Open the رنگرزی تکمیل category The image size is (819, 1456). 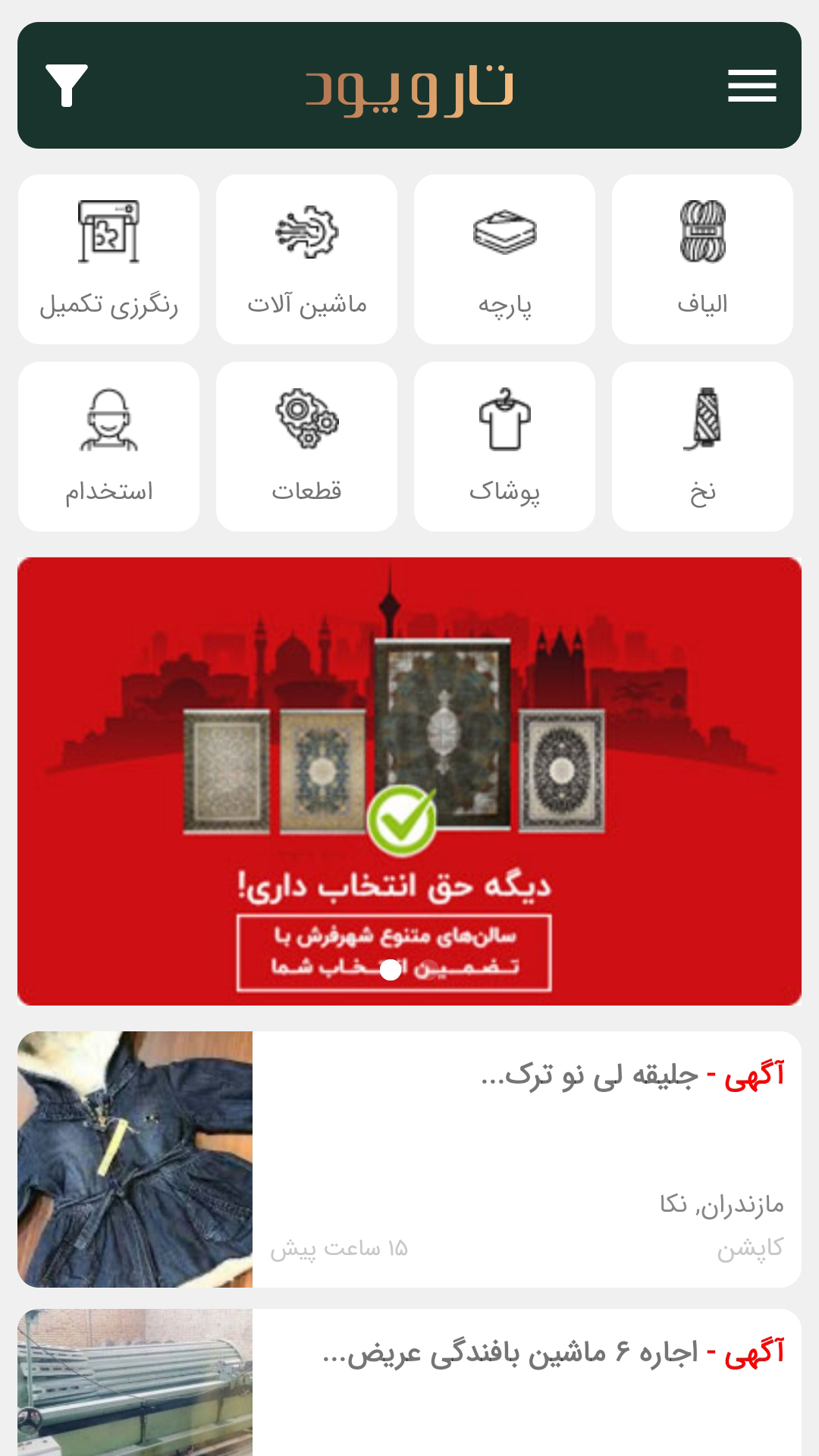[x=108, y=259]
